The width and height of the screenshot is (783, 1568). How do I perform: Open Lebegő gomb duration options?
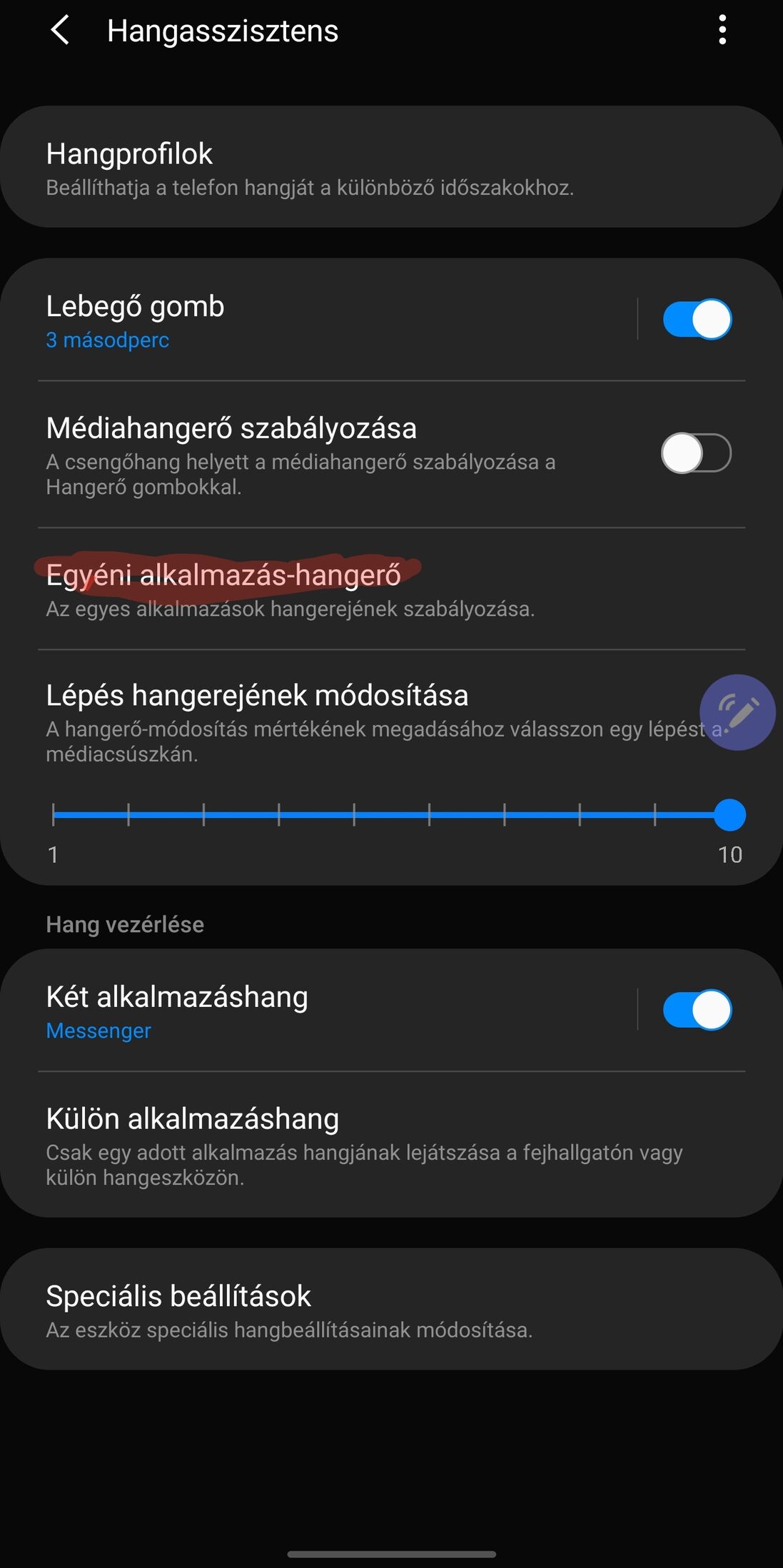(x=335, y=320)
